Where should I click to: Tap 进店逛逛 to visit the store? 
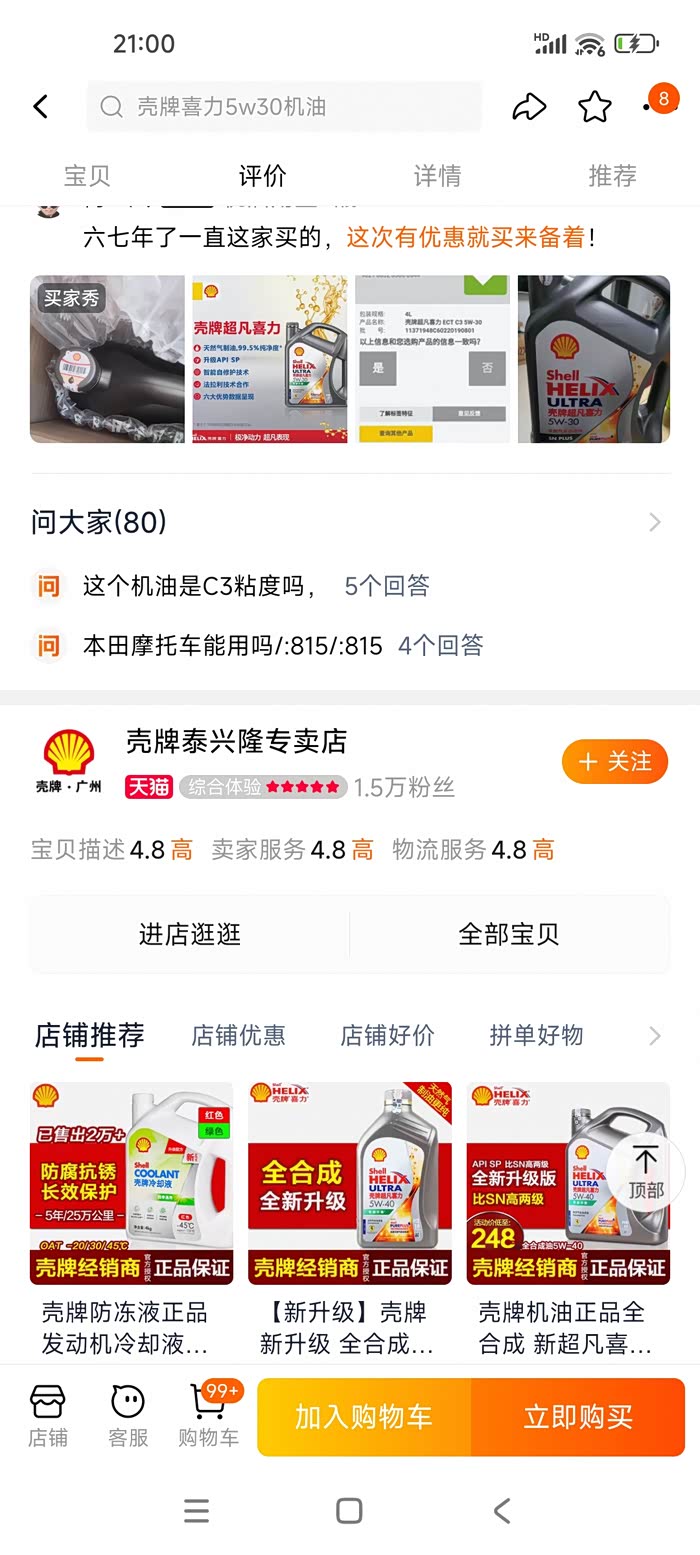[x=190, y=934]
